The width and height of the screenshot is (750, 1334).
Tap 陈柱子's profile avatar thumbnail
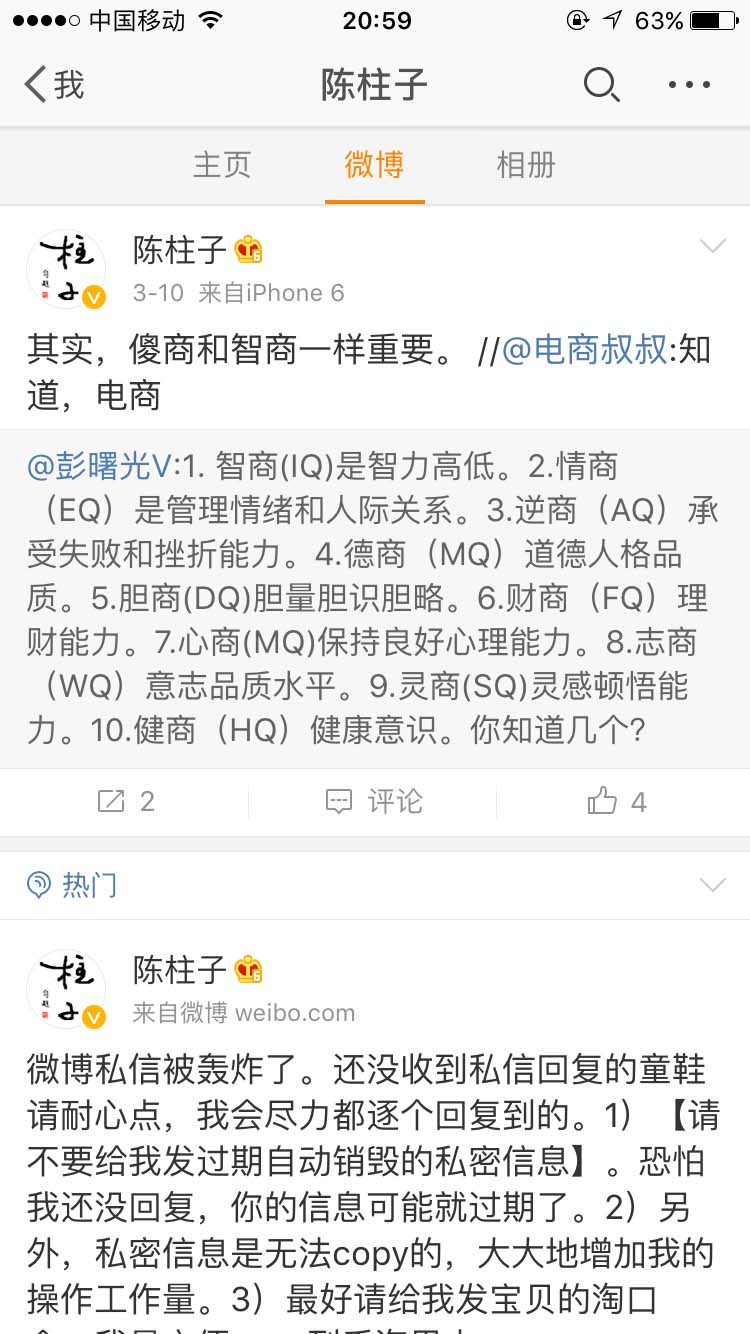tap(67, 268)
